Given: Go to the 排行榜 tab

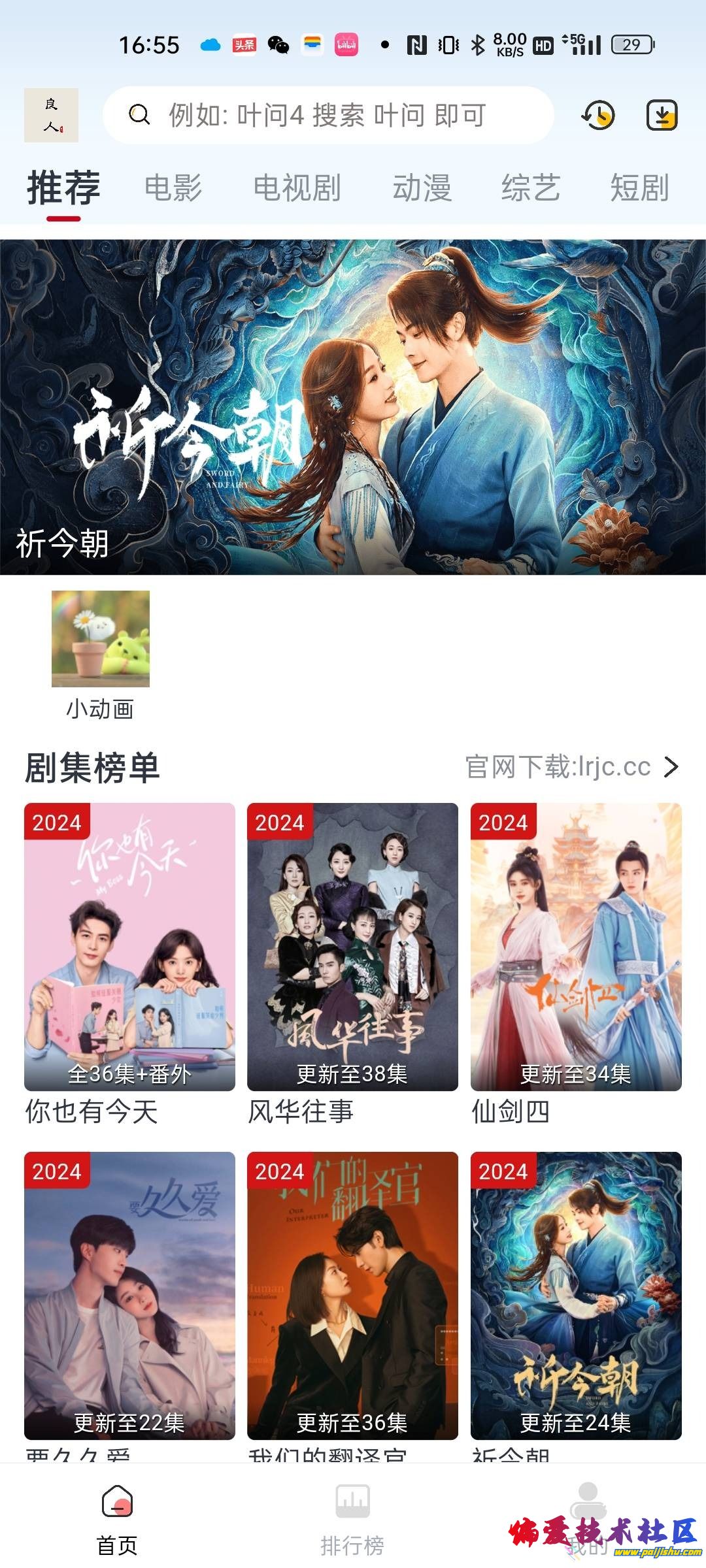Looking at the screenshot, I should tap(352, 1517).
